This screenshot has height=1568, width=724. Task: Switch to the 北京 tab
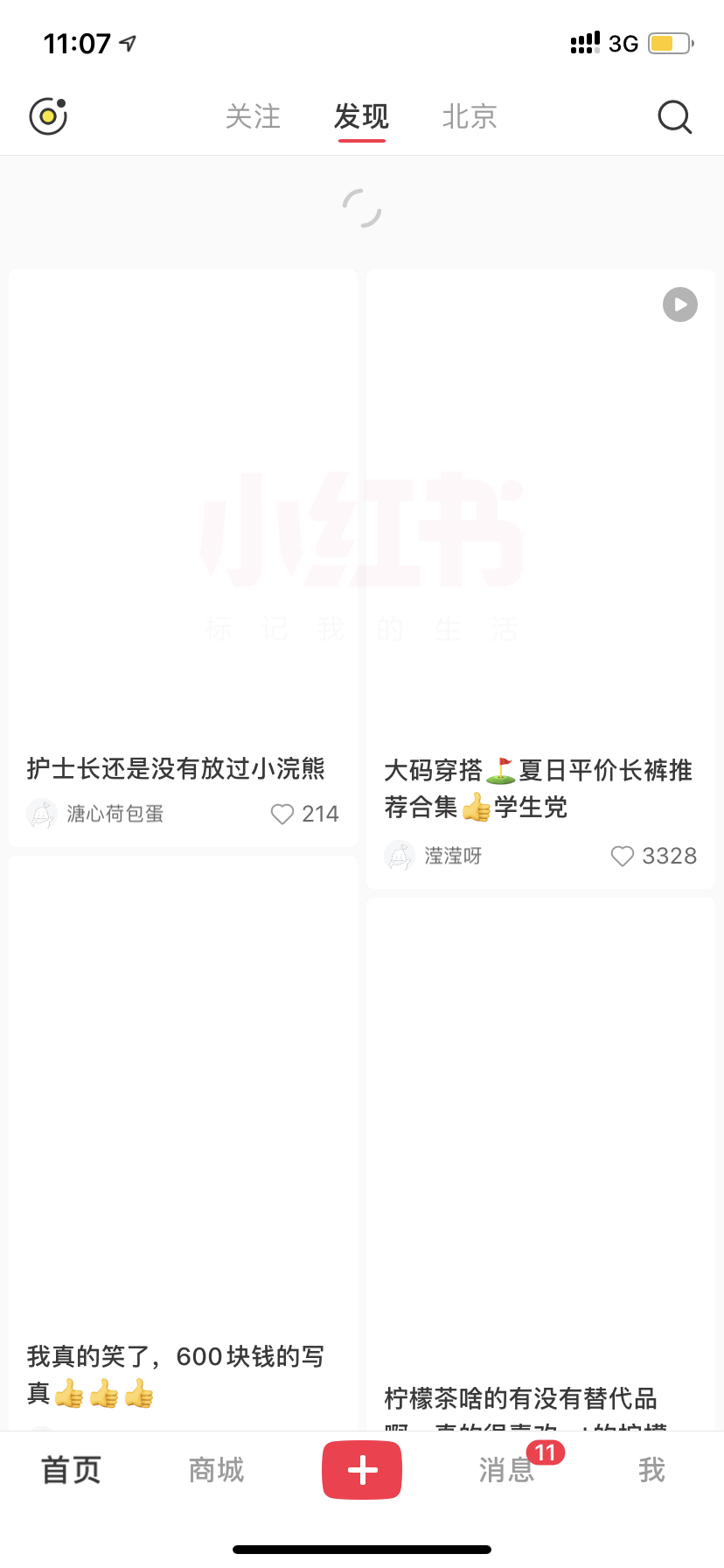(x=470, y=116)
